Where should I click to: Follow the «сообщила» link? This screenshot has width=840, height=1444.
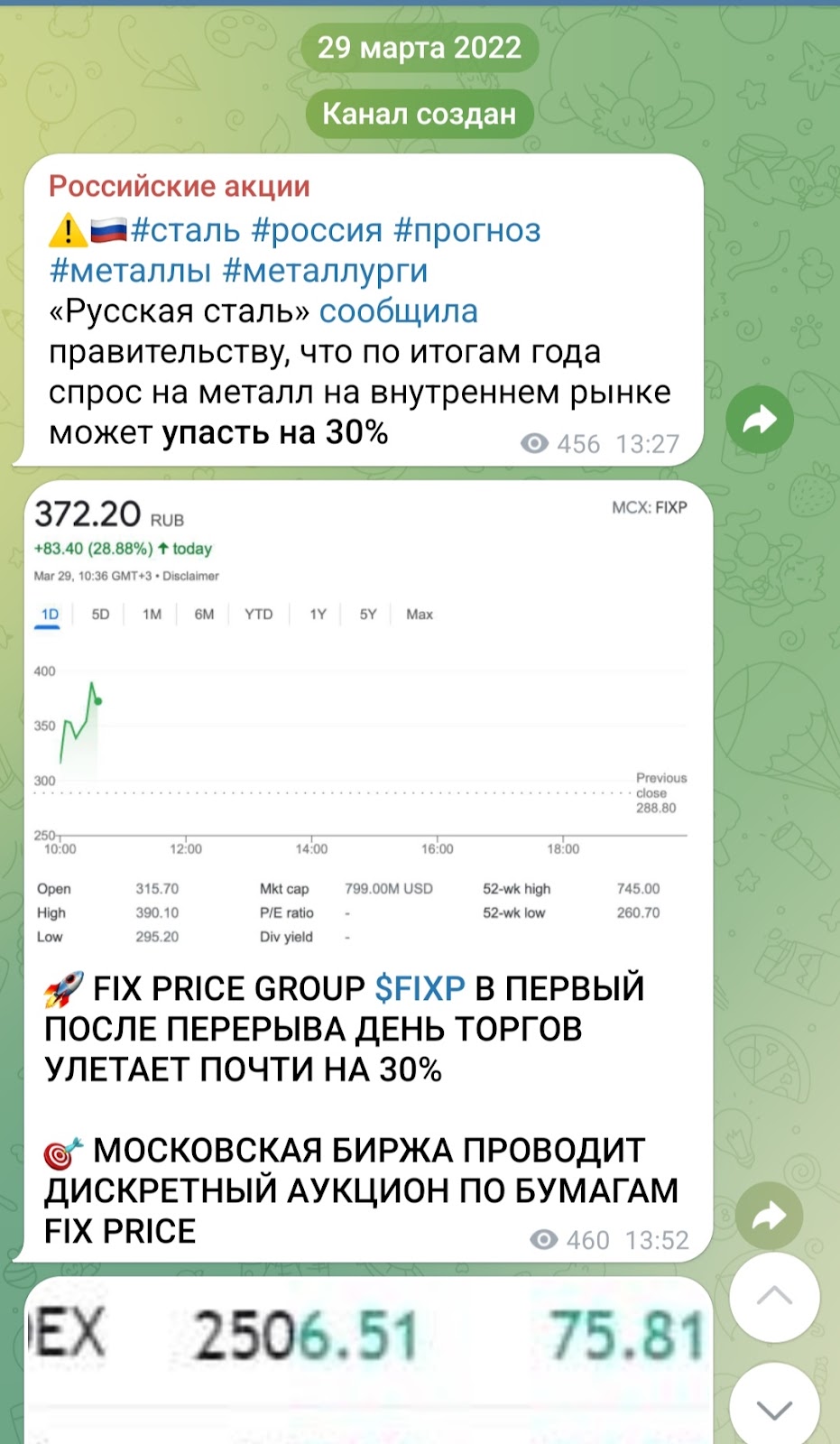coord(398,311)
